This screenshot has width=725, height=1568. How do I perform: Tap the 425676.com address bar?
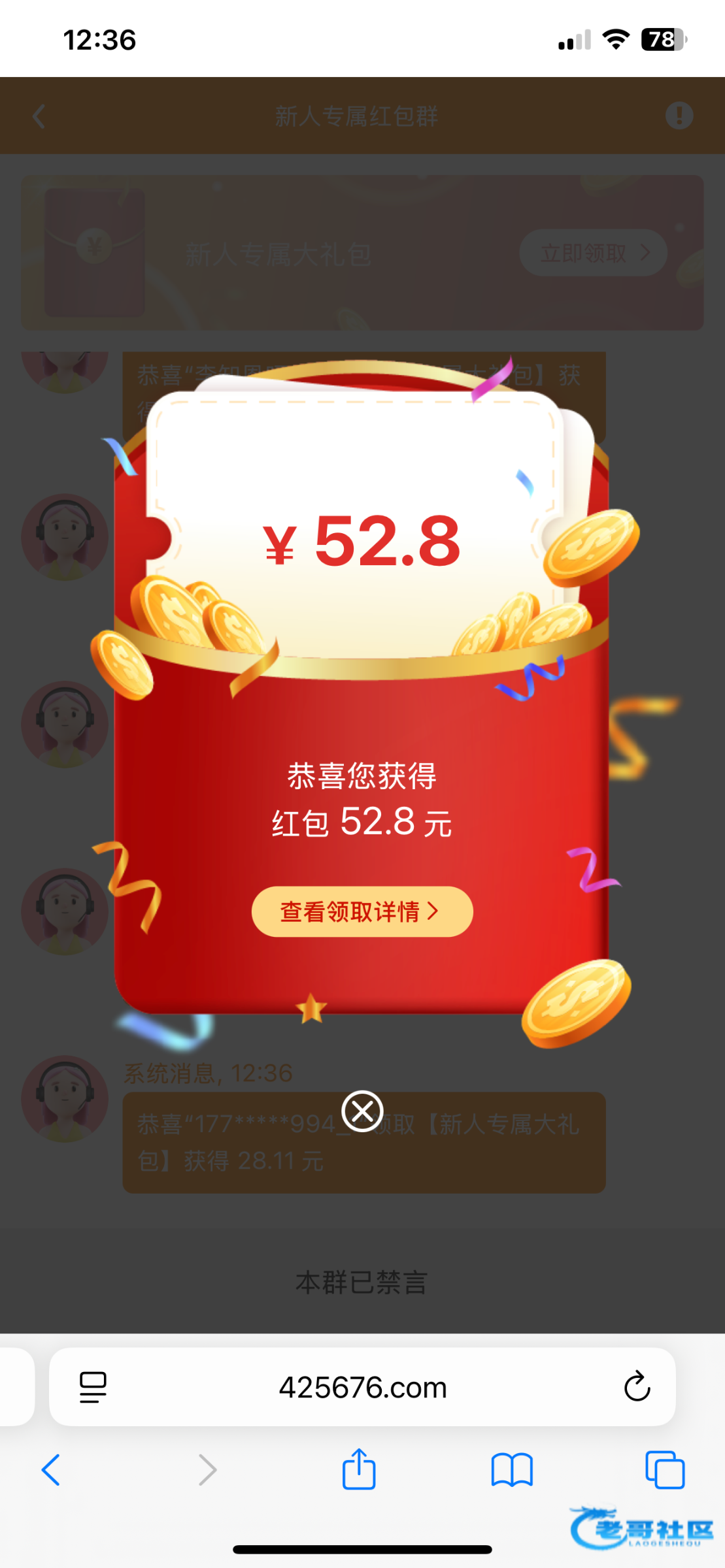click(363, 1386)
